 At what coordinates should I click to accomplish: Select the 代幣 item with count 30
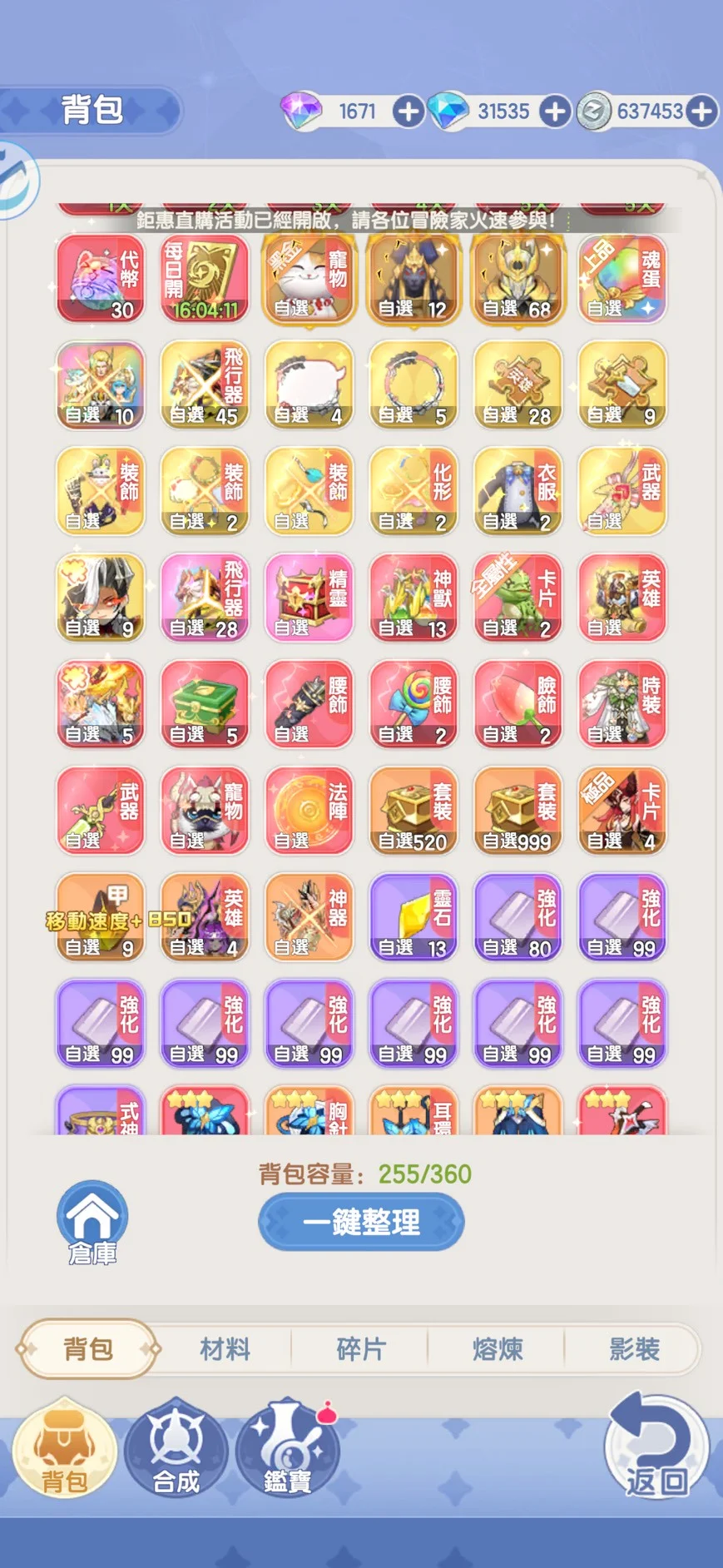point(101,280)
